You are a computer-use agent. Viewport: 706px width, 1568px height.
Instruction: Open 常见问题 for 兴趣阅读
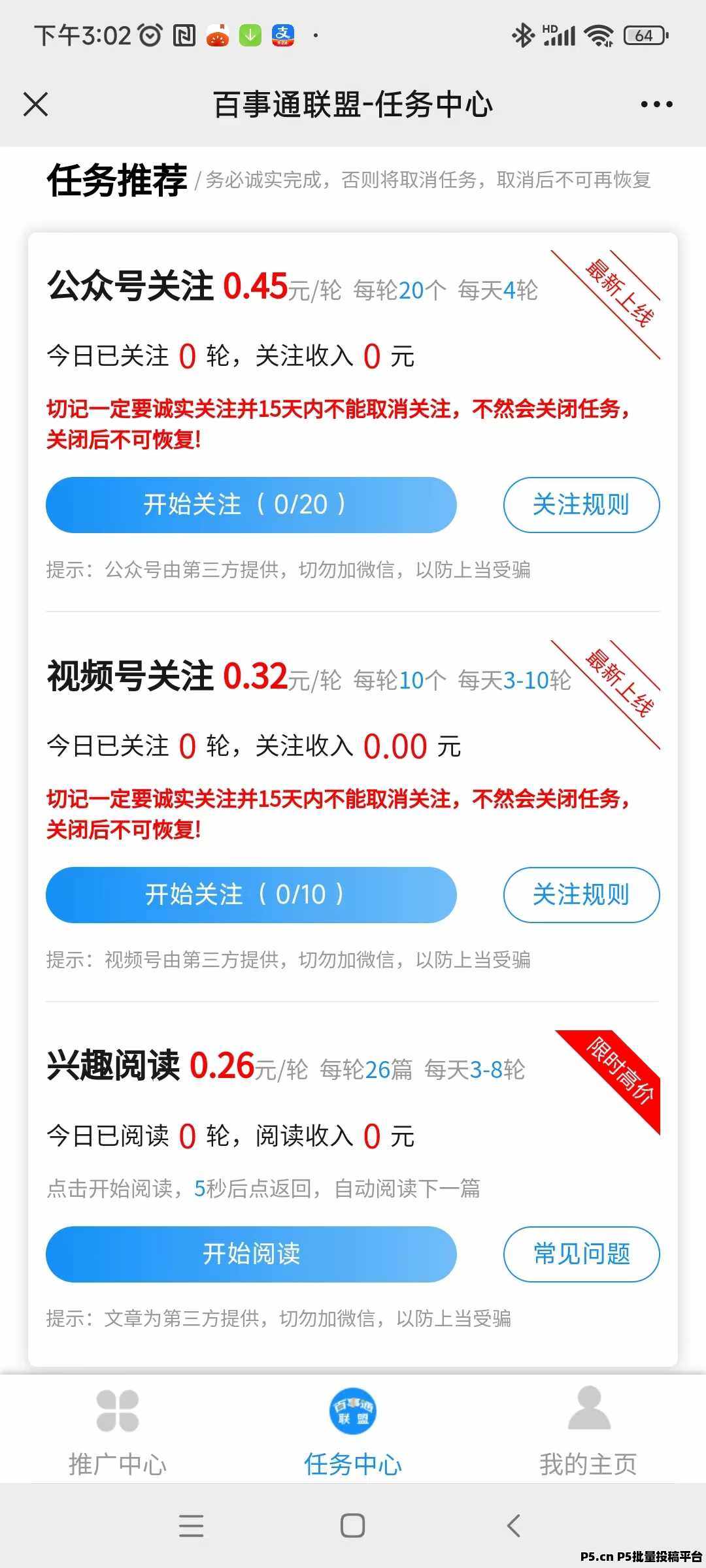[581, 1254]
